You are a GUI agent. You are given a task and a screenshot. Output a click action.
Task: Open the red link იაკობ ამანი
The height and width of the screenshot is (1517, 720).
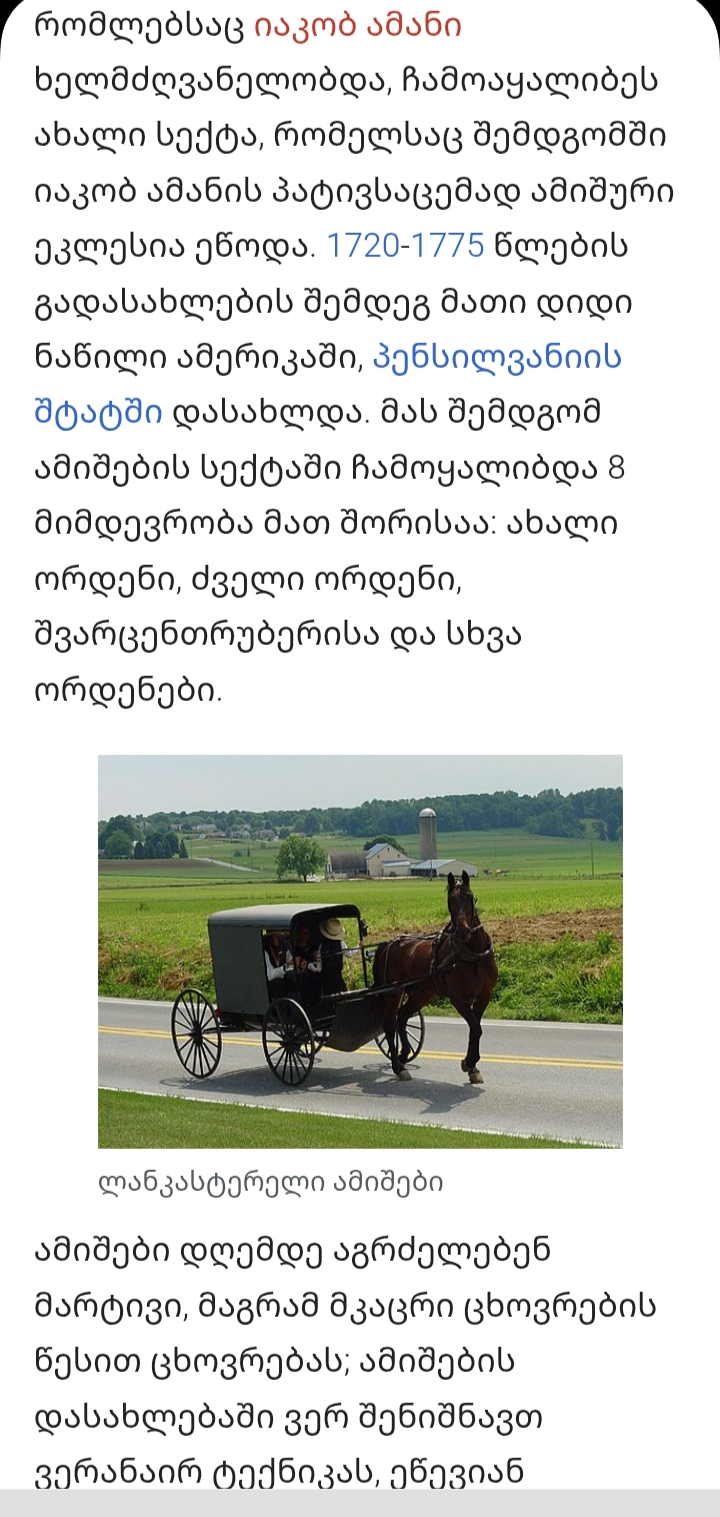(358, 25)
